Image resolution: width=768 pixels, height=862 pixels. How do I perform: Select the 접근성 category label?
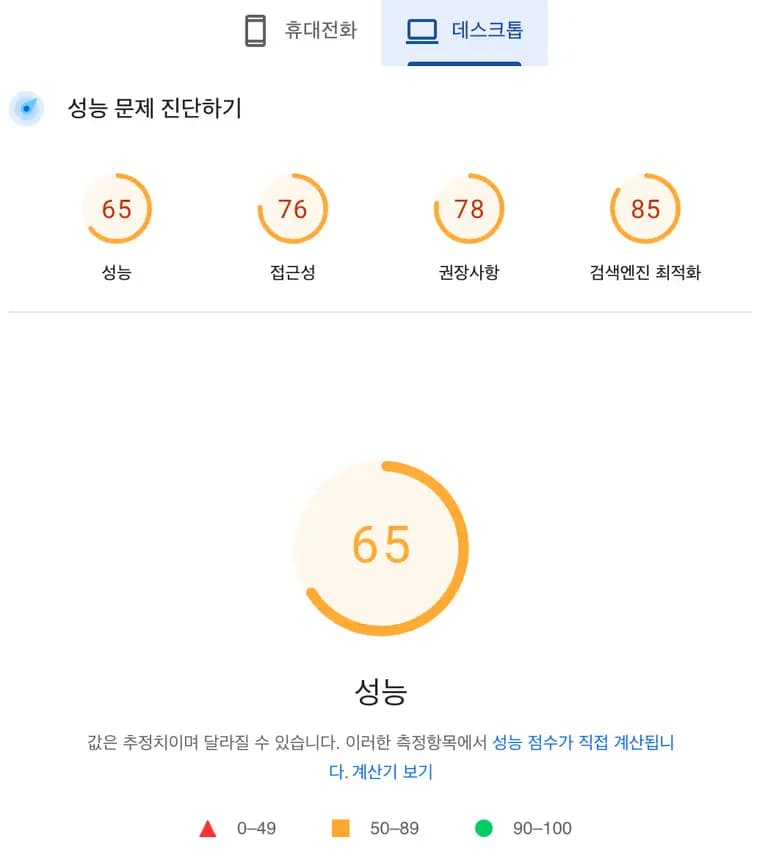pos(293,270)
